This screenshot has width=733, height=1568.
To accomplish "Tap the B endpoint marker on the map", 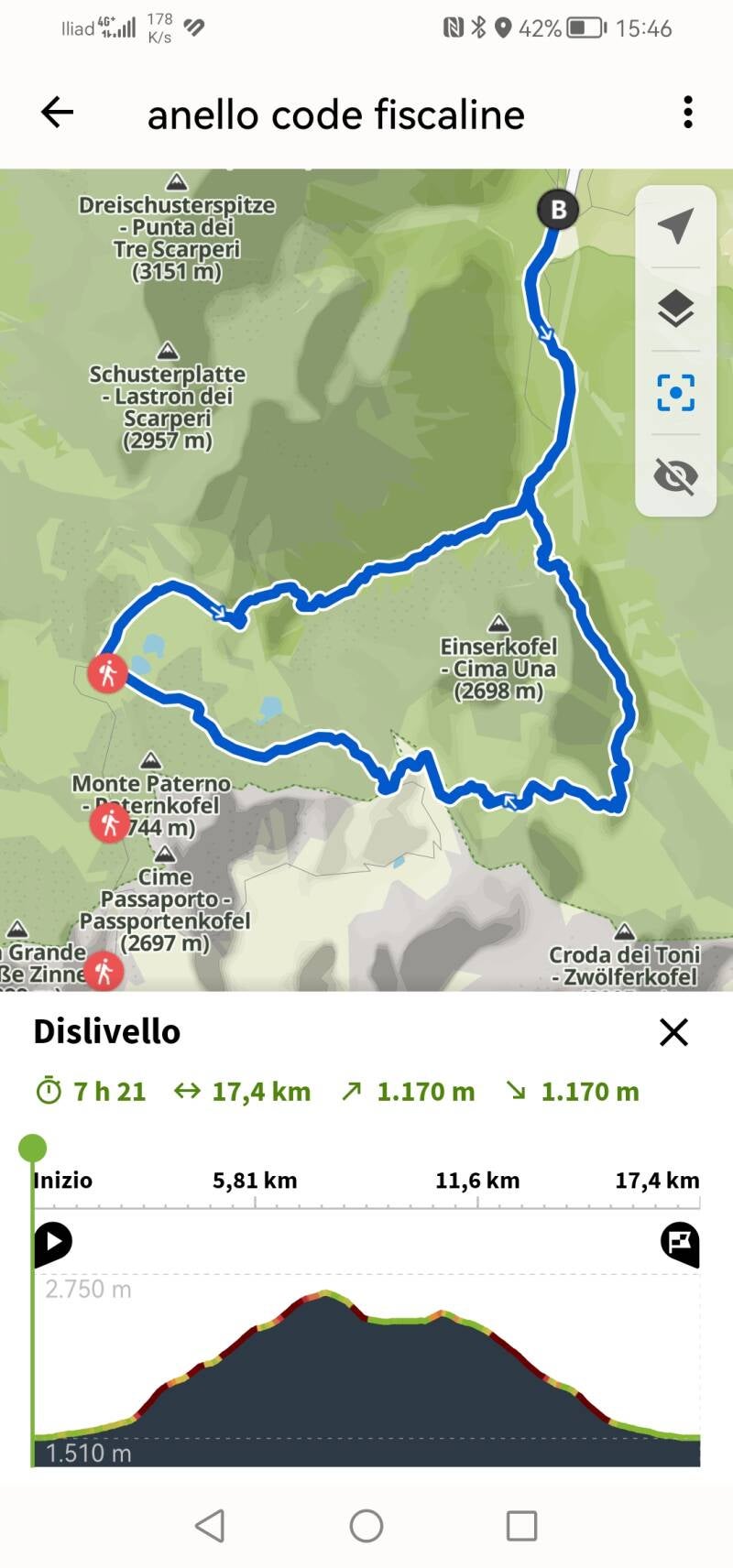I will 558,210.
